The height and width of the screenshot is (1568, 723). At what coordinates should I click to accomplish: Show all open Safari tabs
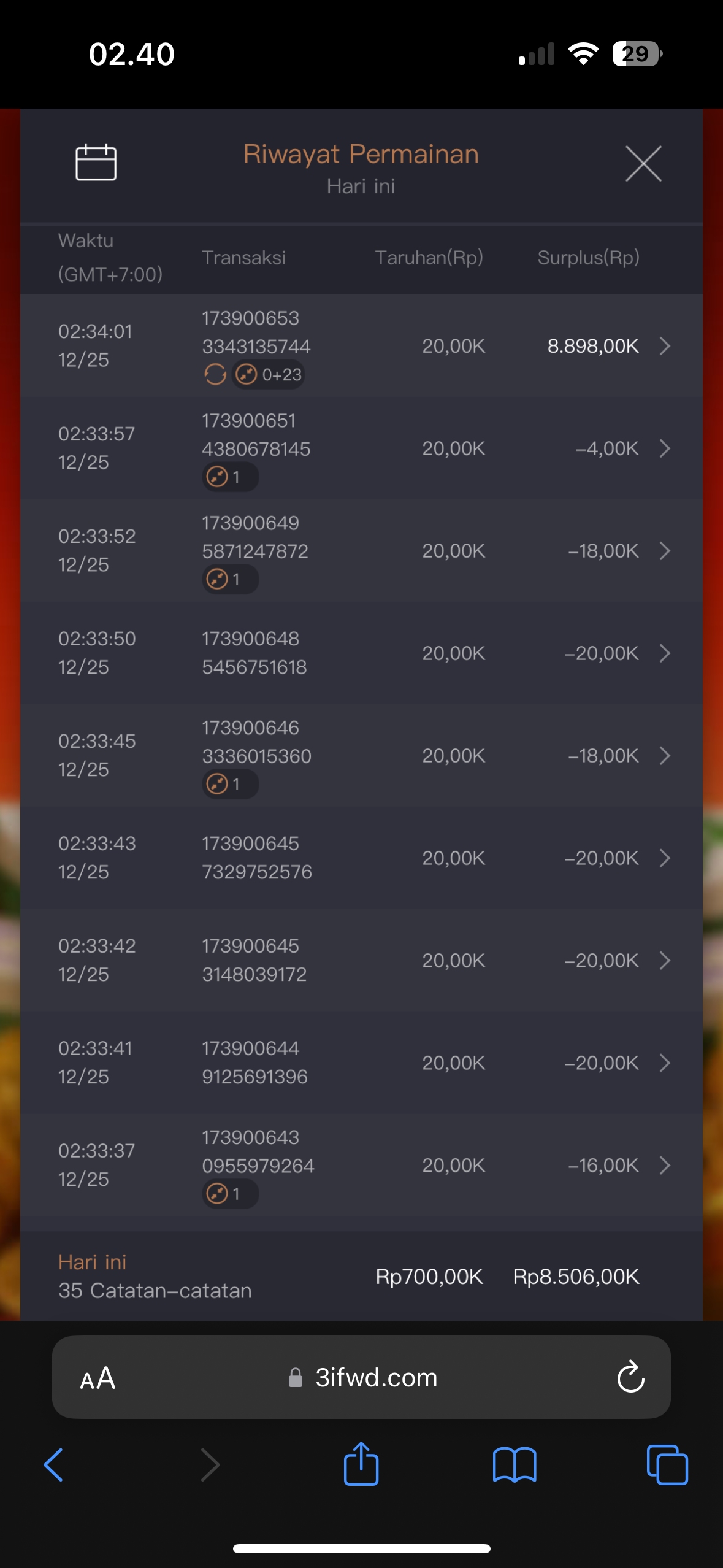(667, 1465)
